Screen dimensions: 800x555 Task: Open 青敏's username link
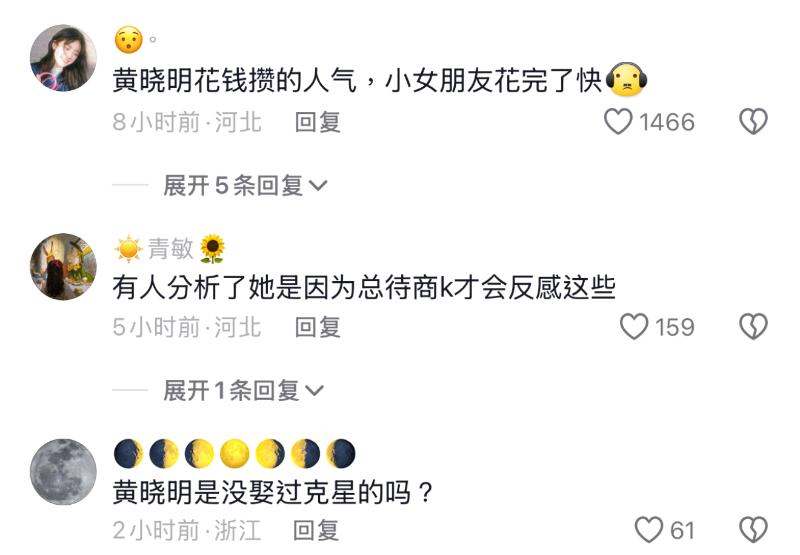(x=170, y=248)
